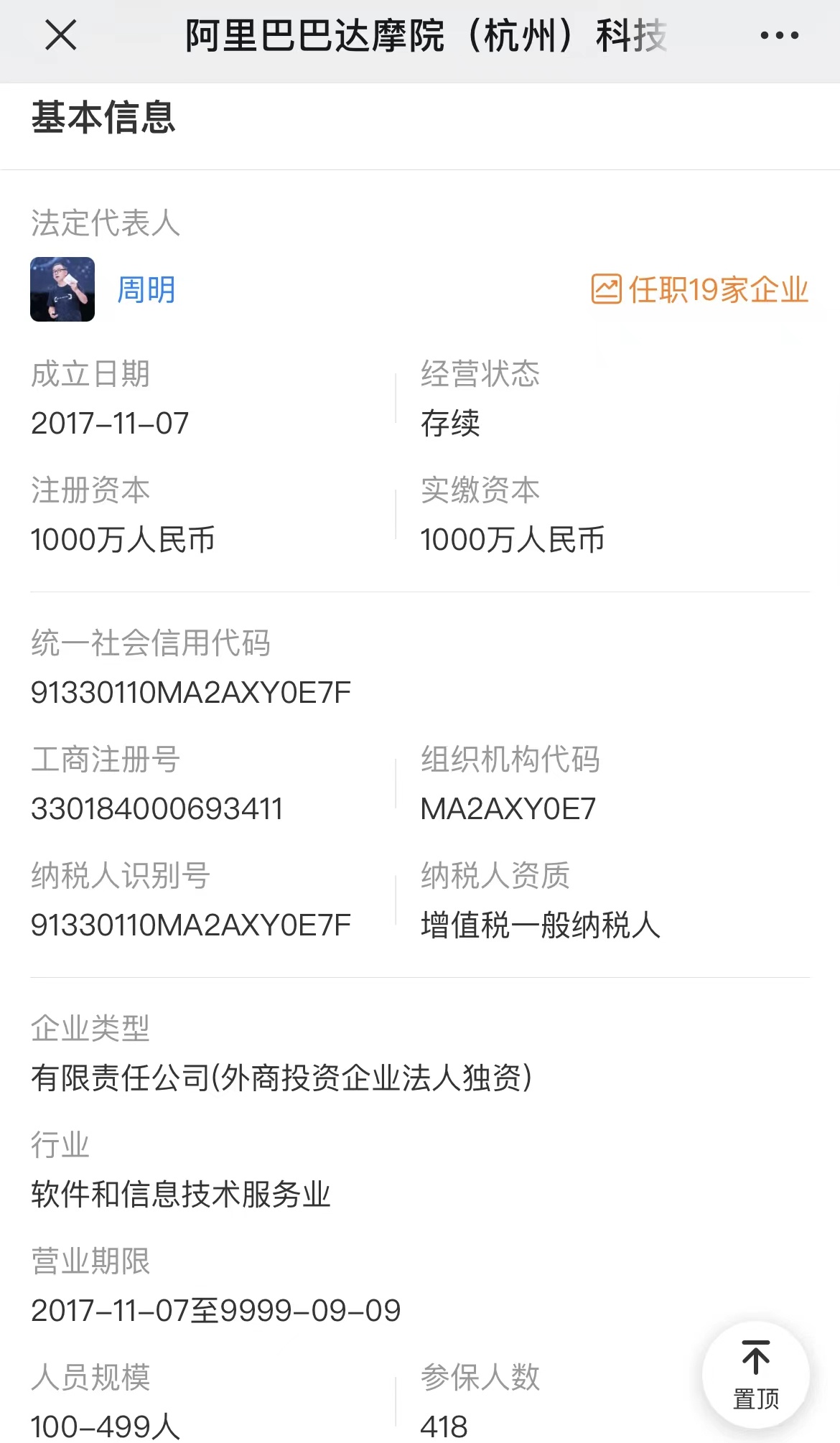This screenshot has width=840, height=1443.
Task: Close the company info page
Action: [60, 34]
